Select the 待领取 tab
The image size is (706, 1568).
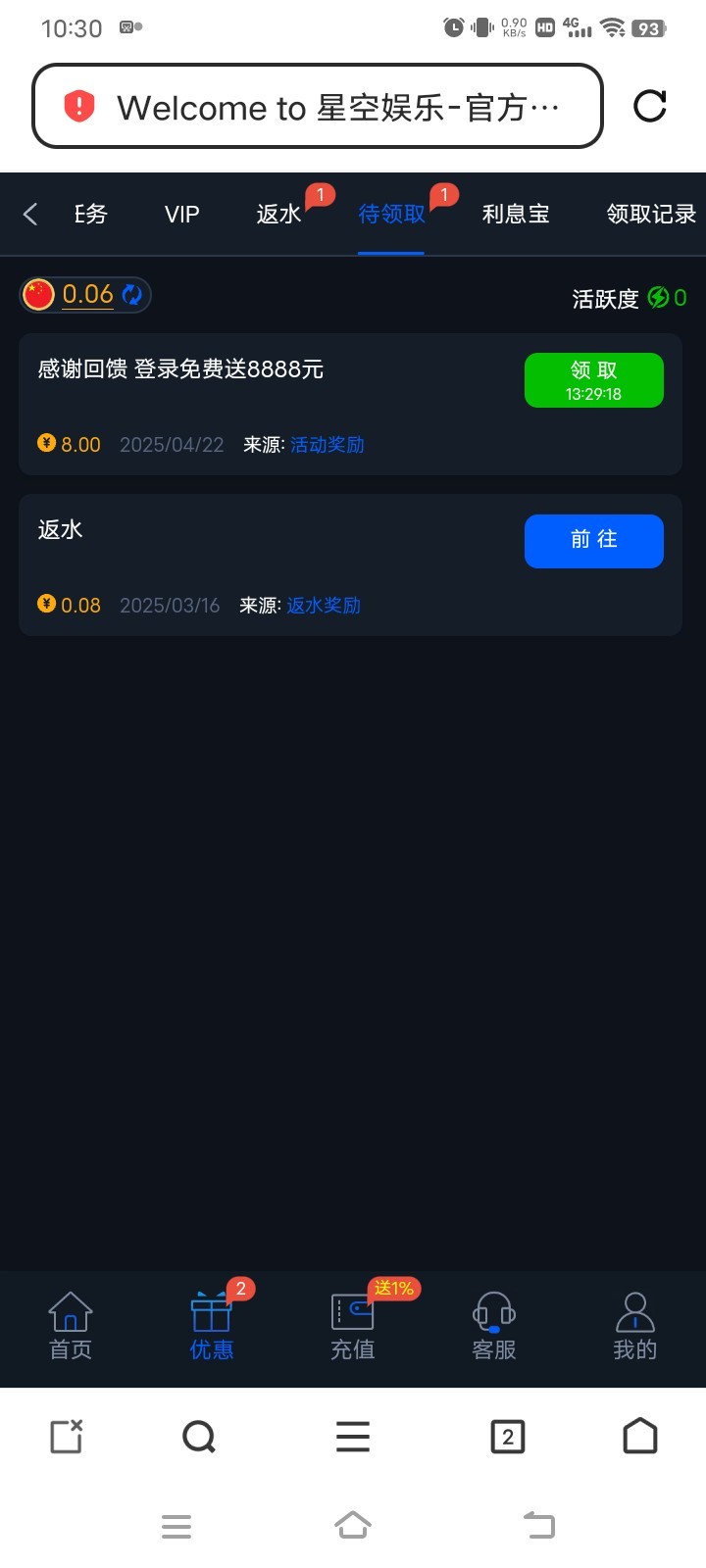coord(391,214)
